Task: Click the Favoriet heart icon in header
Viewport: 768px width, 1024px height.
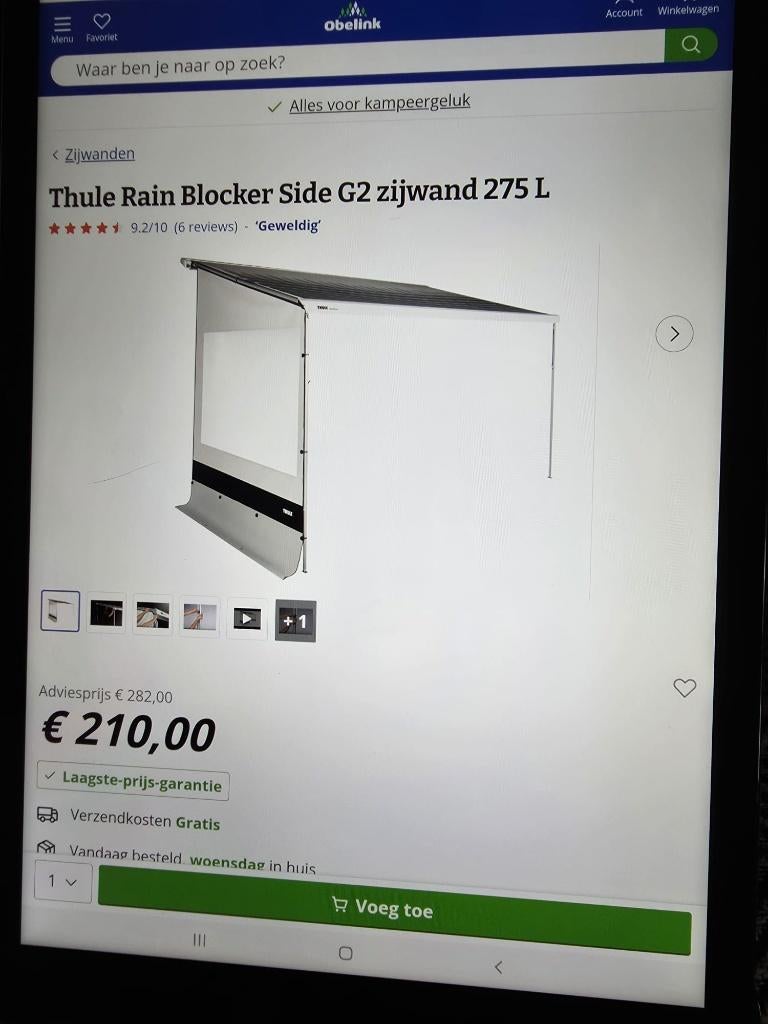Action: click(101, 22)
